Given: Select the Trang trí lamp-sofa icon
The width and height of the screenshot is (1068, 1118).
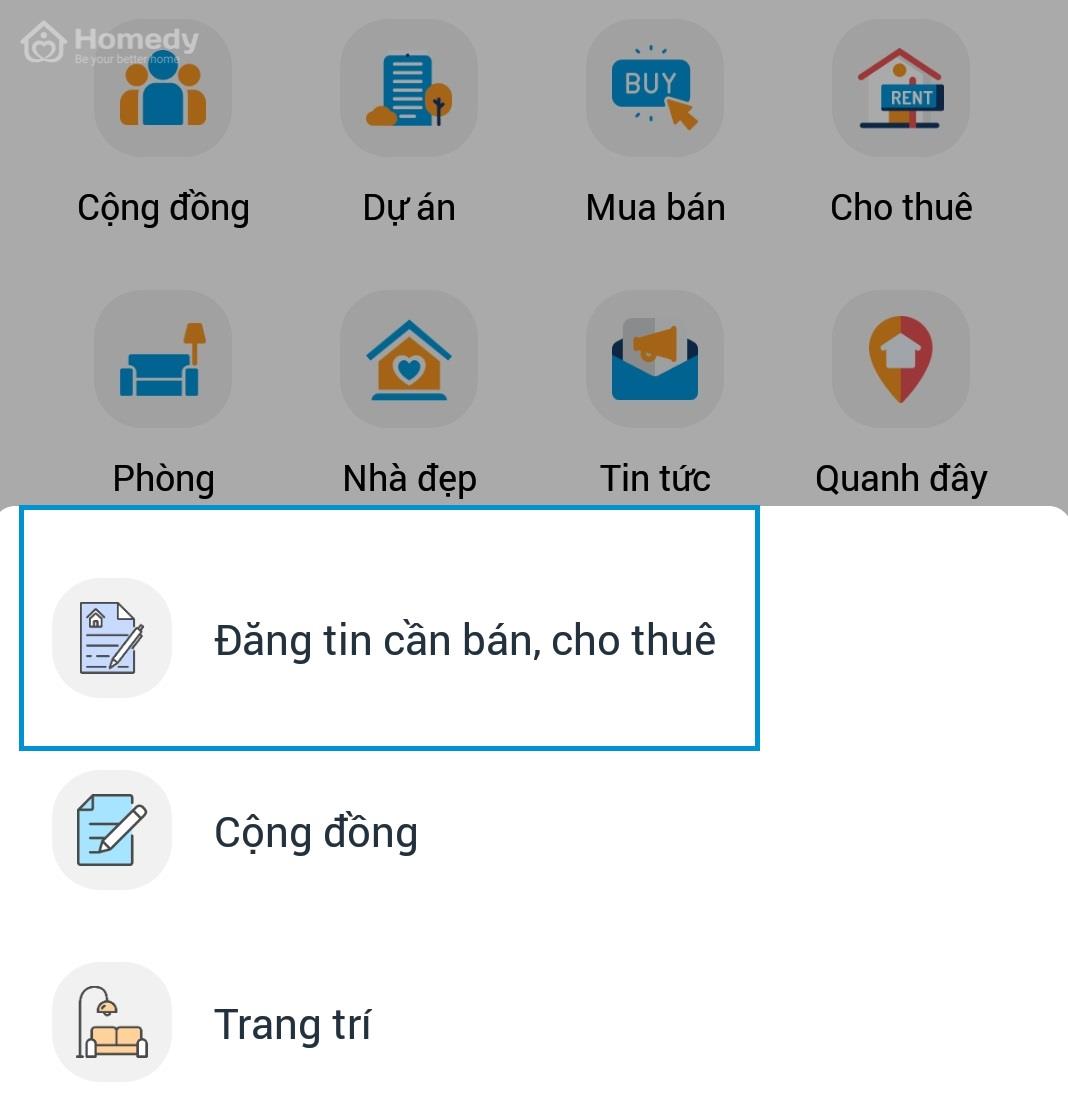Looking at the screenshot, I should 112,1021.
